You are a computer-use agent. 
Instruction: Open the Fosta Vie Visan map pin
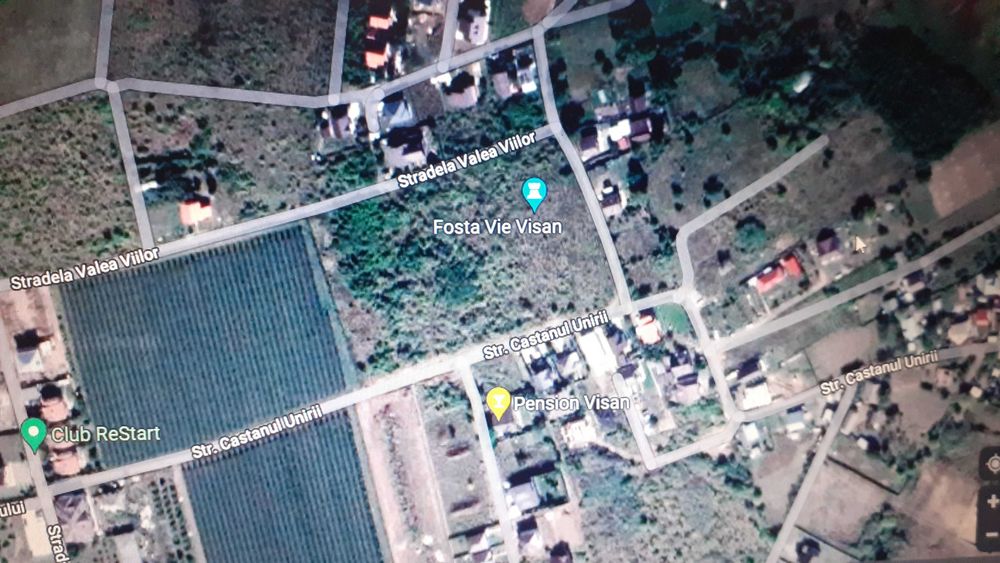pyautogui.click(x=535, y=193)
